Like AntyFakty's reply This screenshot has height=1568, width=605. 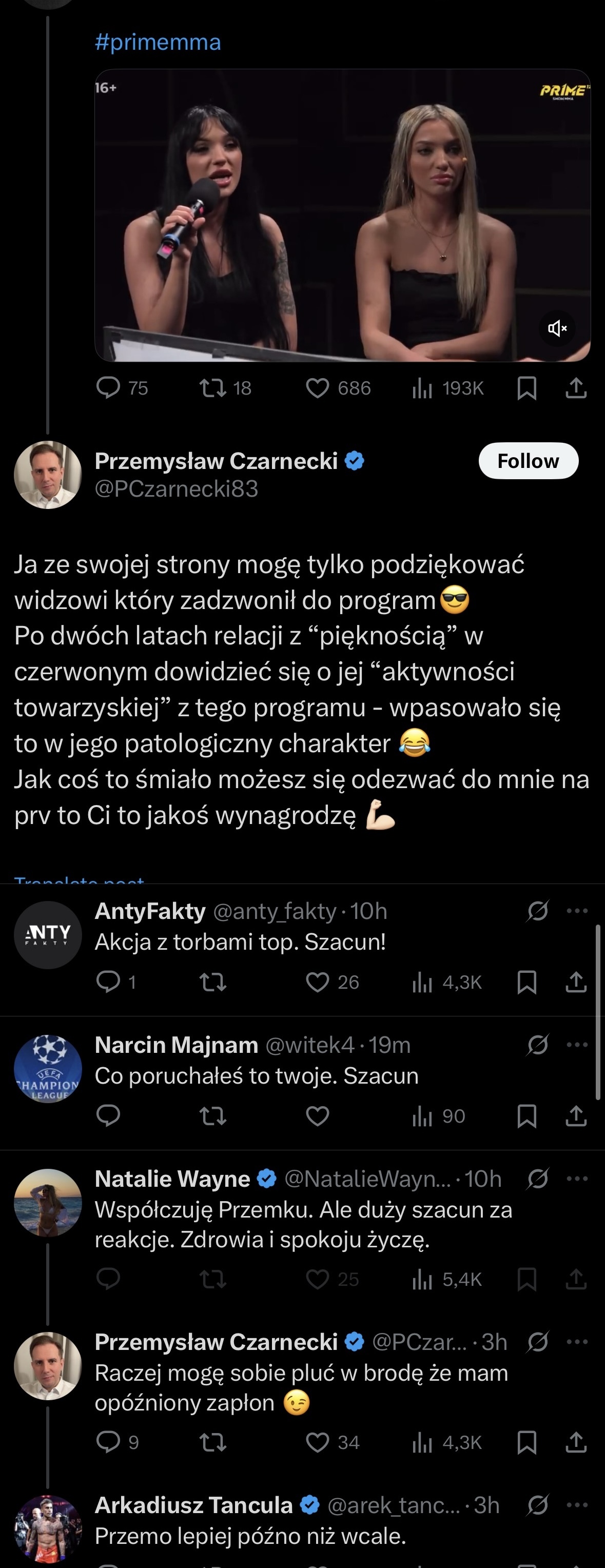tap(317, 982)
